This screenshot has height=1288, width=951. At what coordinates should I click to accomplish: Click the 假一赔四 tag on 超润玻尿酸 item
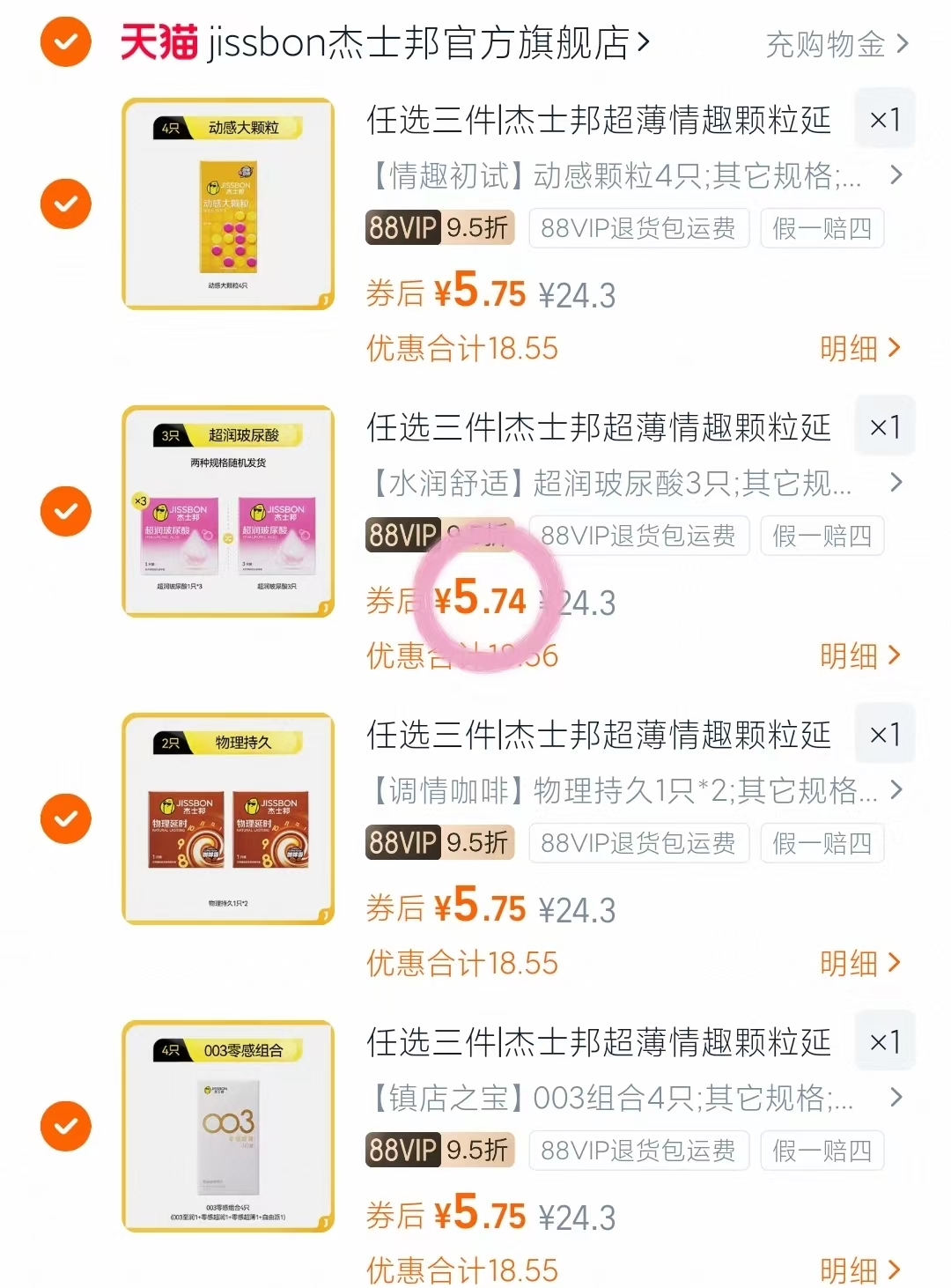(x=822, y=536)
